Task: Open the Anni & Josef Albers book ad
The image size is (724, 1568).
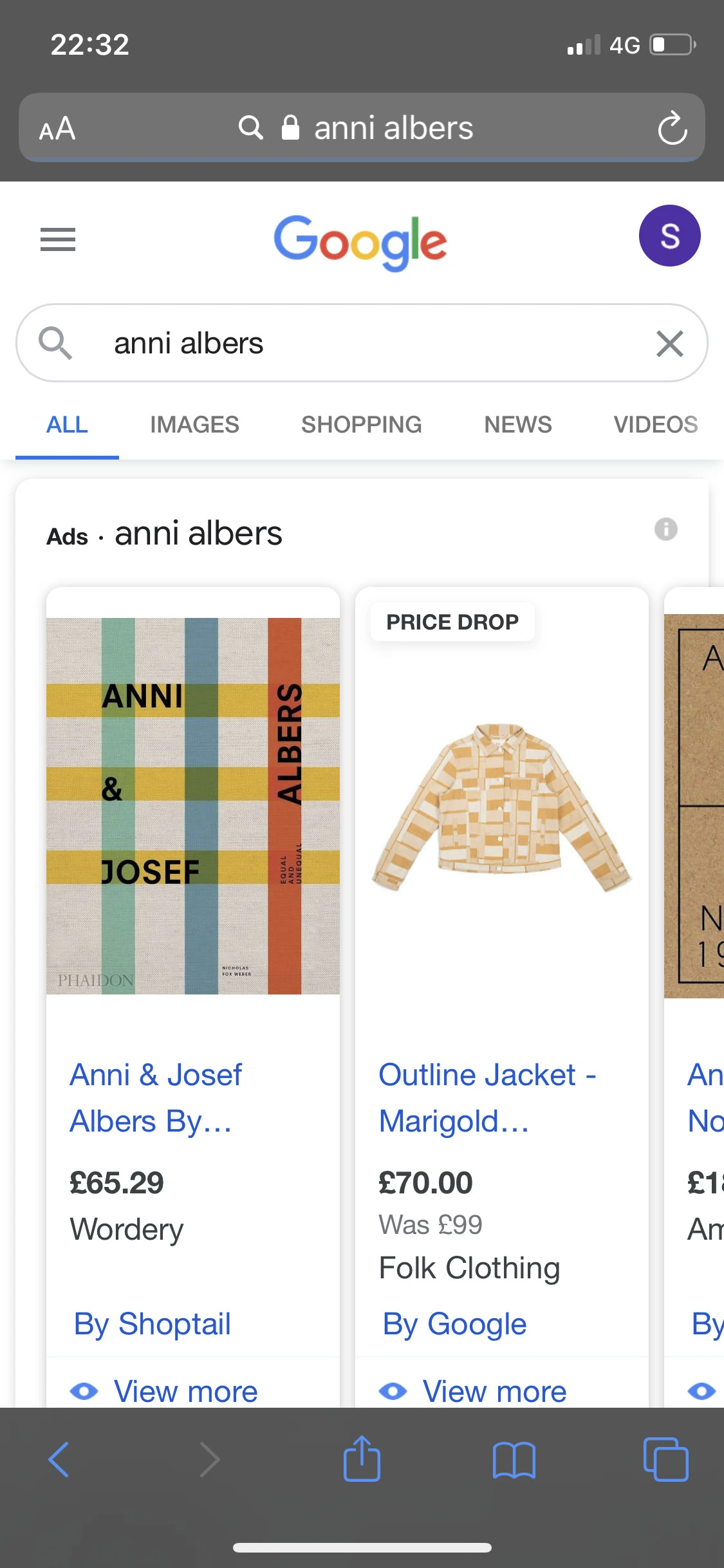Action: (x=156, y=1097)
